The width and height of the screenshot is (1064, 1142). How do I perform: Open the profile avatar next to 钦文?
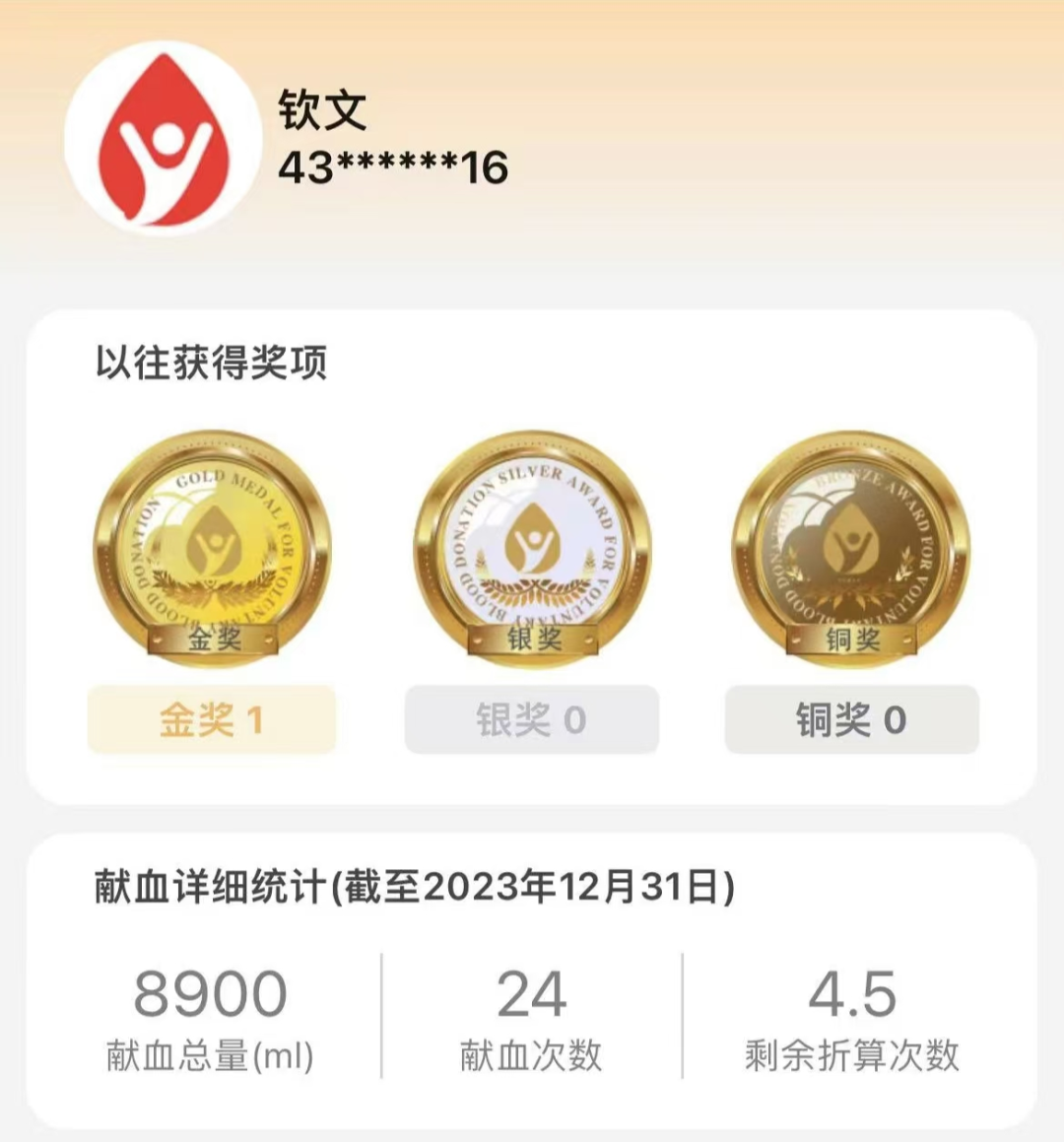pyautogui.click(x=162, y=138)
